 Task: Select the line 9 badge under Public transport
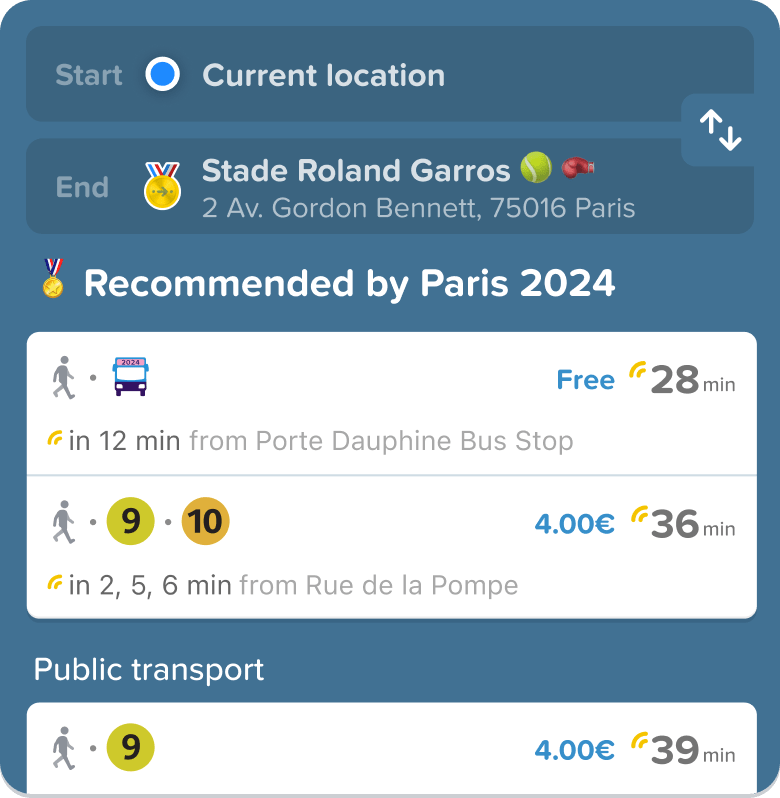click(130, 745)
